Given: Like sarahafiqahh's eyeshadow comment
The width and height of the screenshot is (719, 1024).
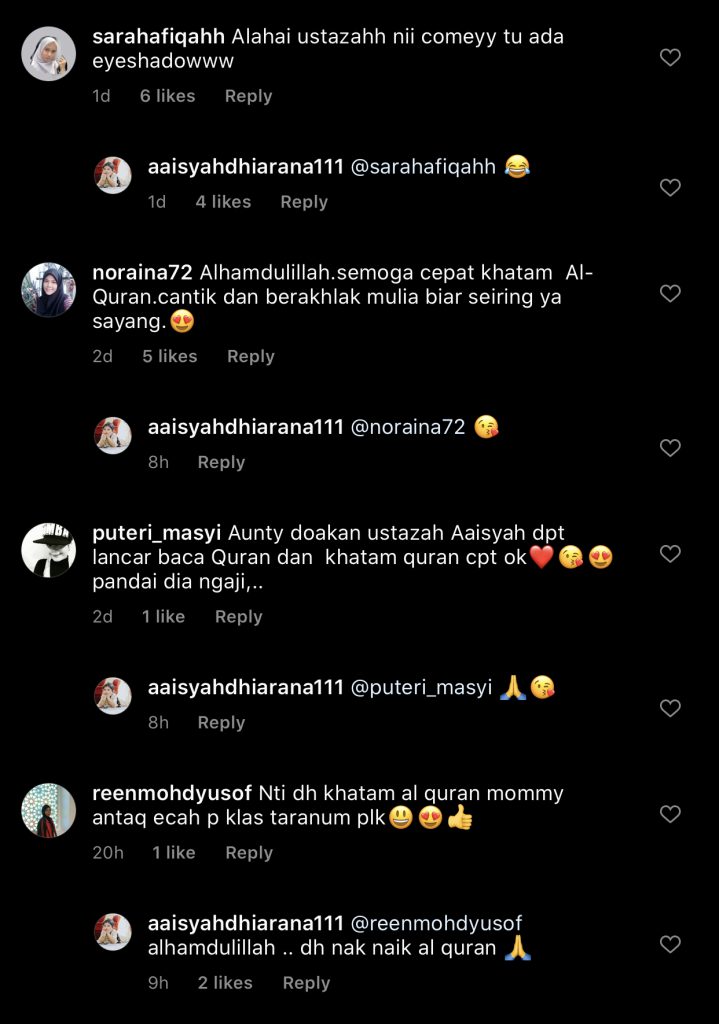Looking at the screenshot, I should tap(670, 58).
